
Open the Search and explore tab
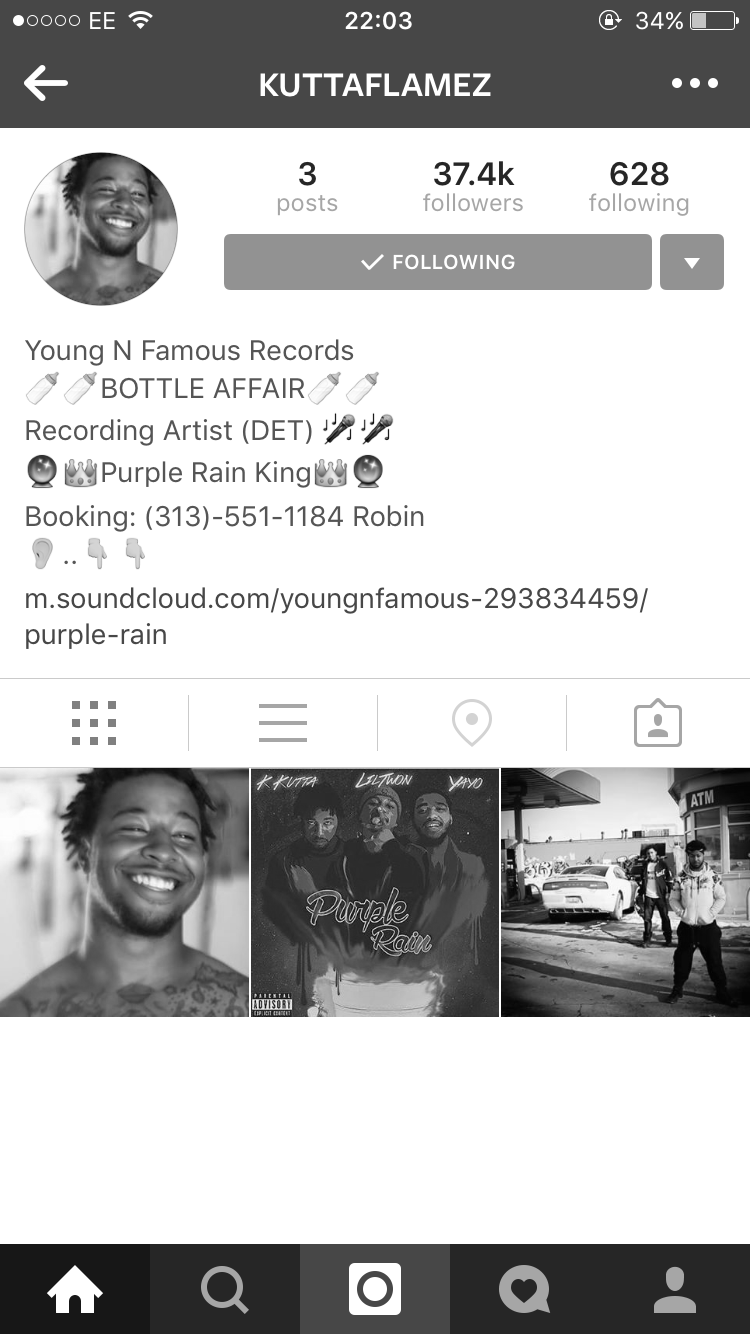[x=225, y=1289]
